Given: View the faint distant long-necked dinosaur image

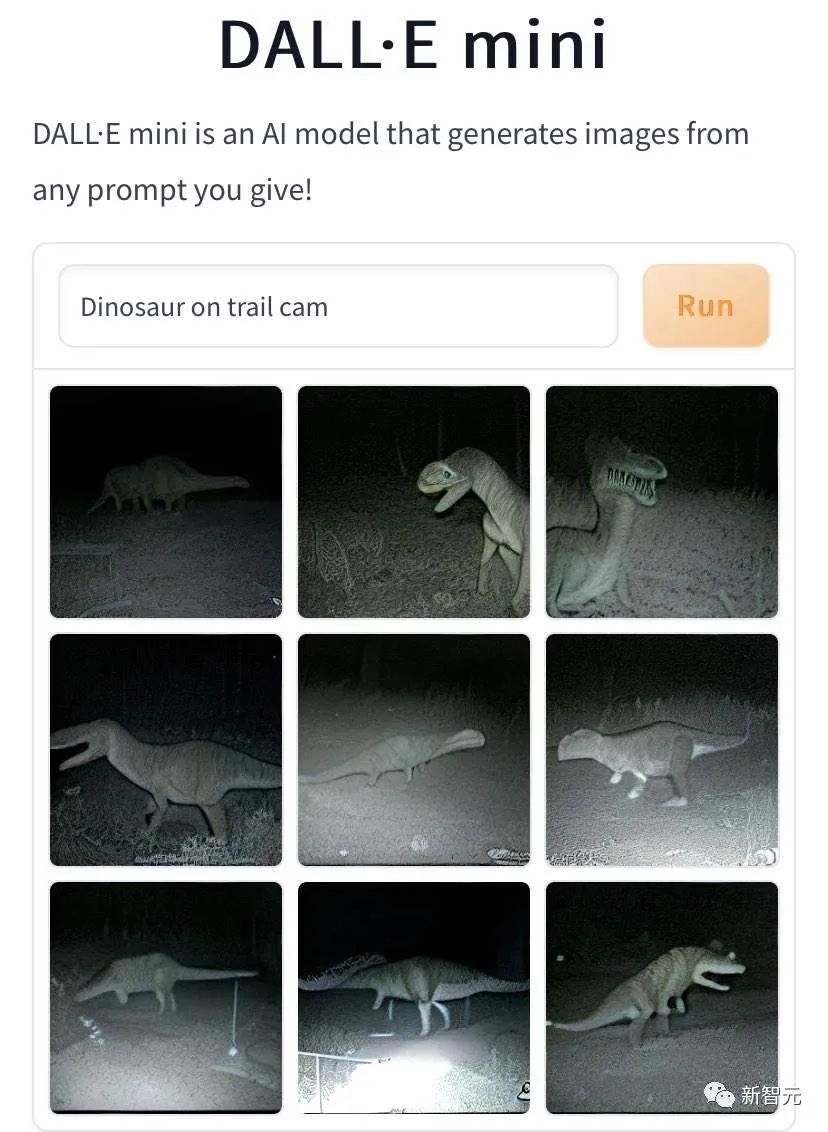Looking at the screenshot, I should click(166, 501).
